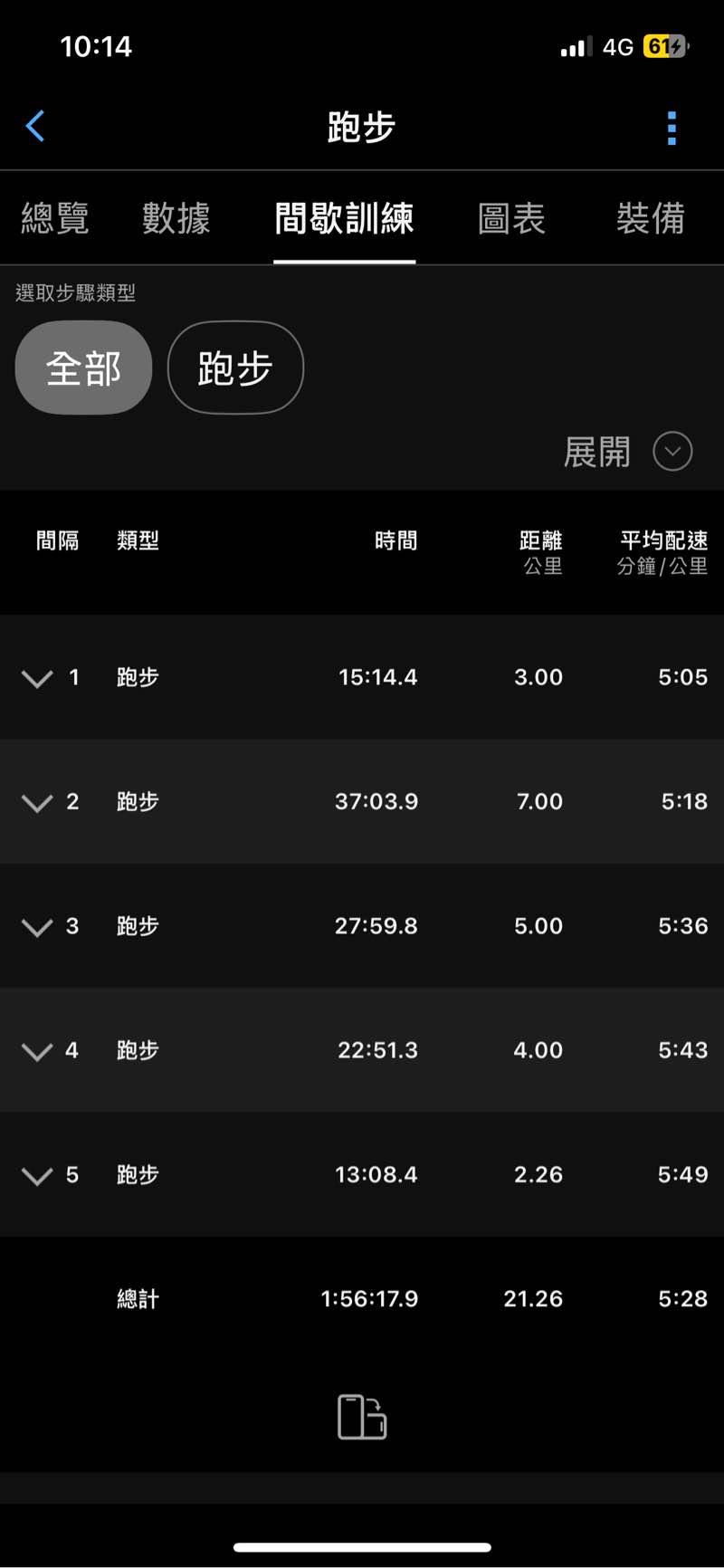Open the 圖表 tab
The width and height of the screenshot is (724, 1568).
[x=511, y=219]
